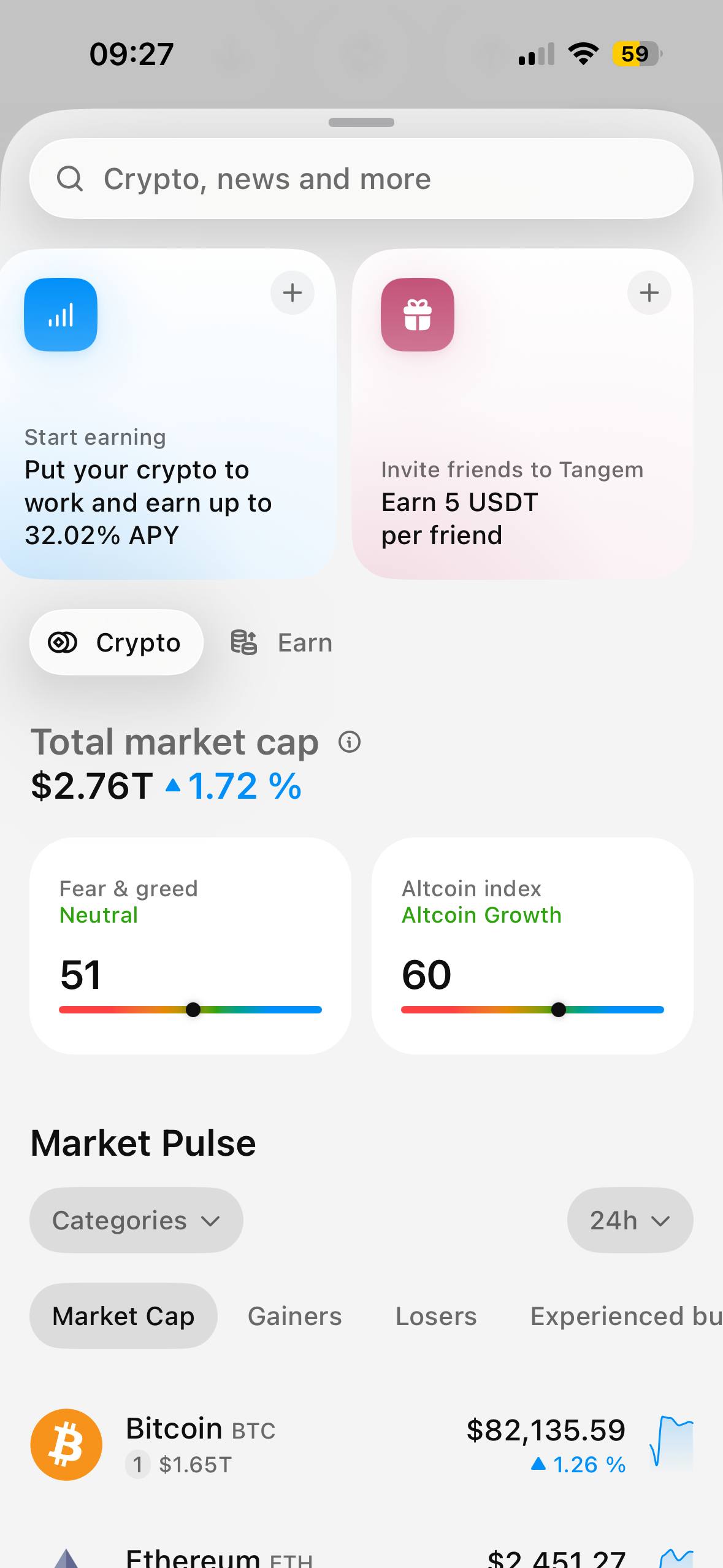The height and width of the screenshot is (1568, 723).
Task: Tap the sheet grabber handle
Action: (361, 122)
